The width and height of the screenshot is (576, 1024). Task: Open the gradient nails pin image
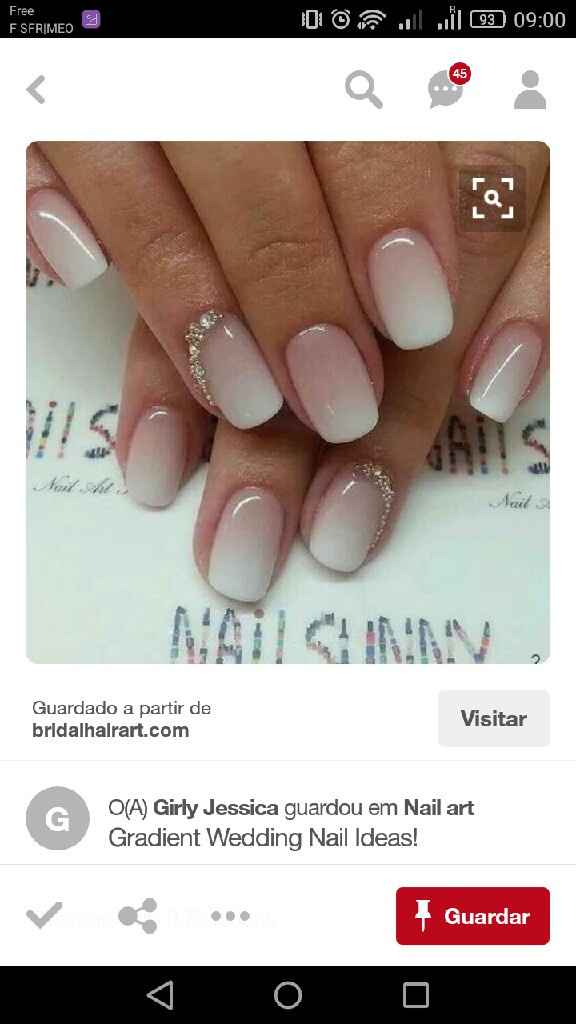pos(288,402)
